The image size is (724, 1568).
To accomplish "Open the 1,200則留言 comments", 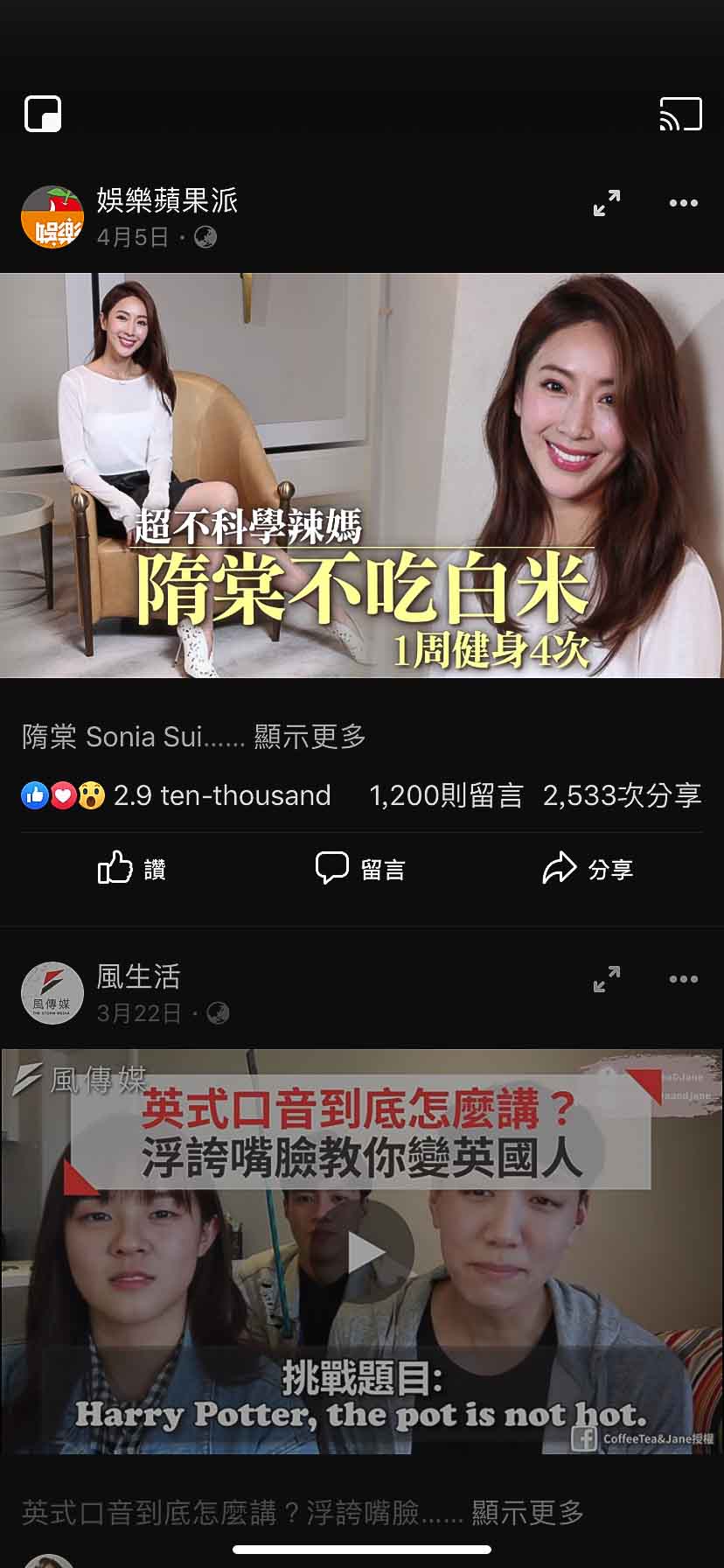I will click(446, 795).
